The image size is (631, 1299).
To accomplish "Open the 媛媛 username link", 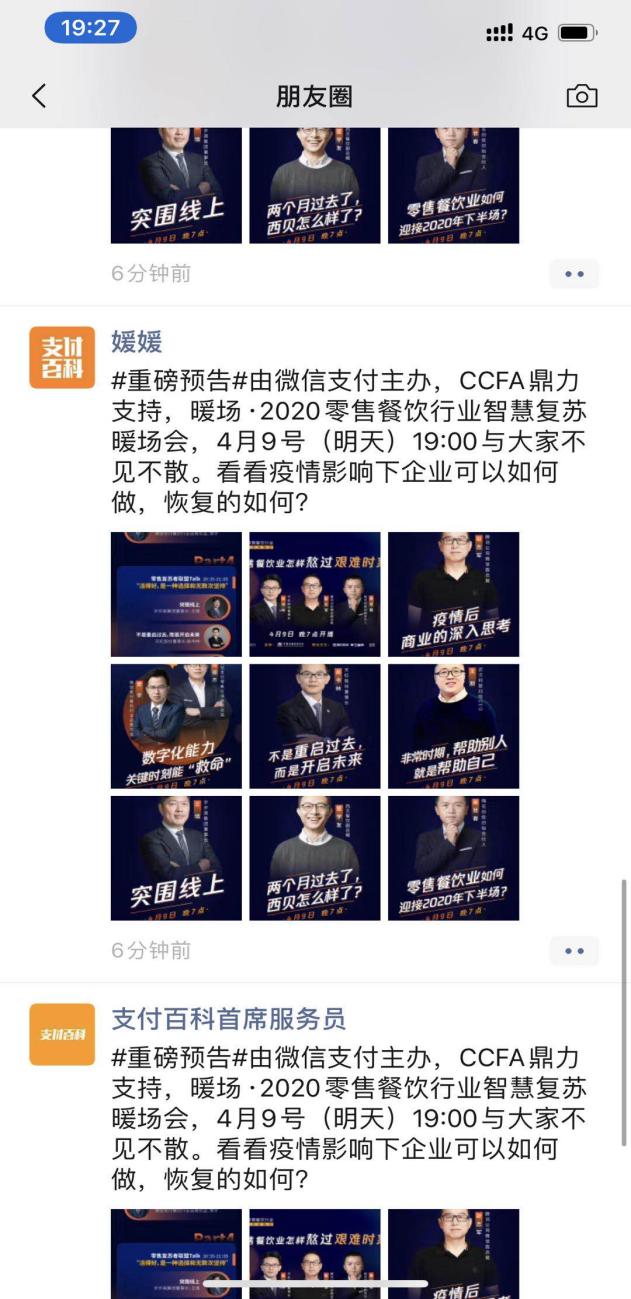I will tap(137, 342).
